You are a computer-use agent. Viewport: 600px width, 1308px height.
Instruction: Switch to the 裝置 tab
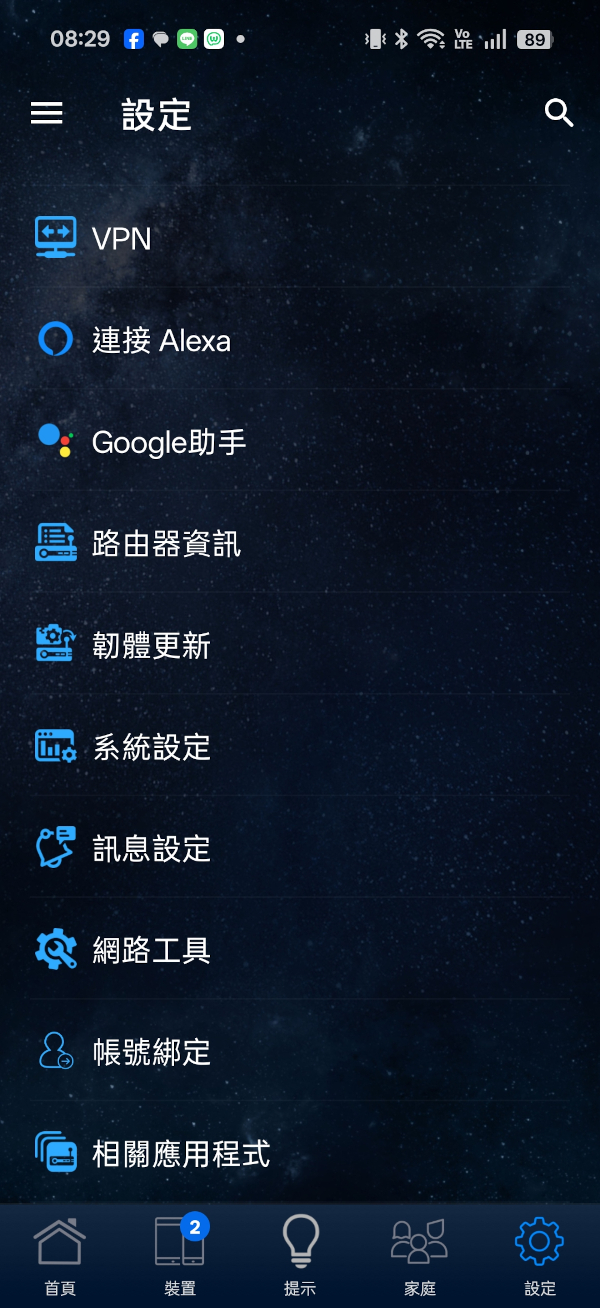point(180,1256)
